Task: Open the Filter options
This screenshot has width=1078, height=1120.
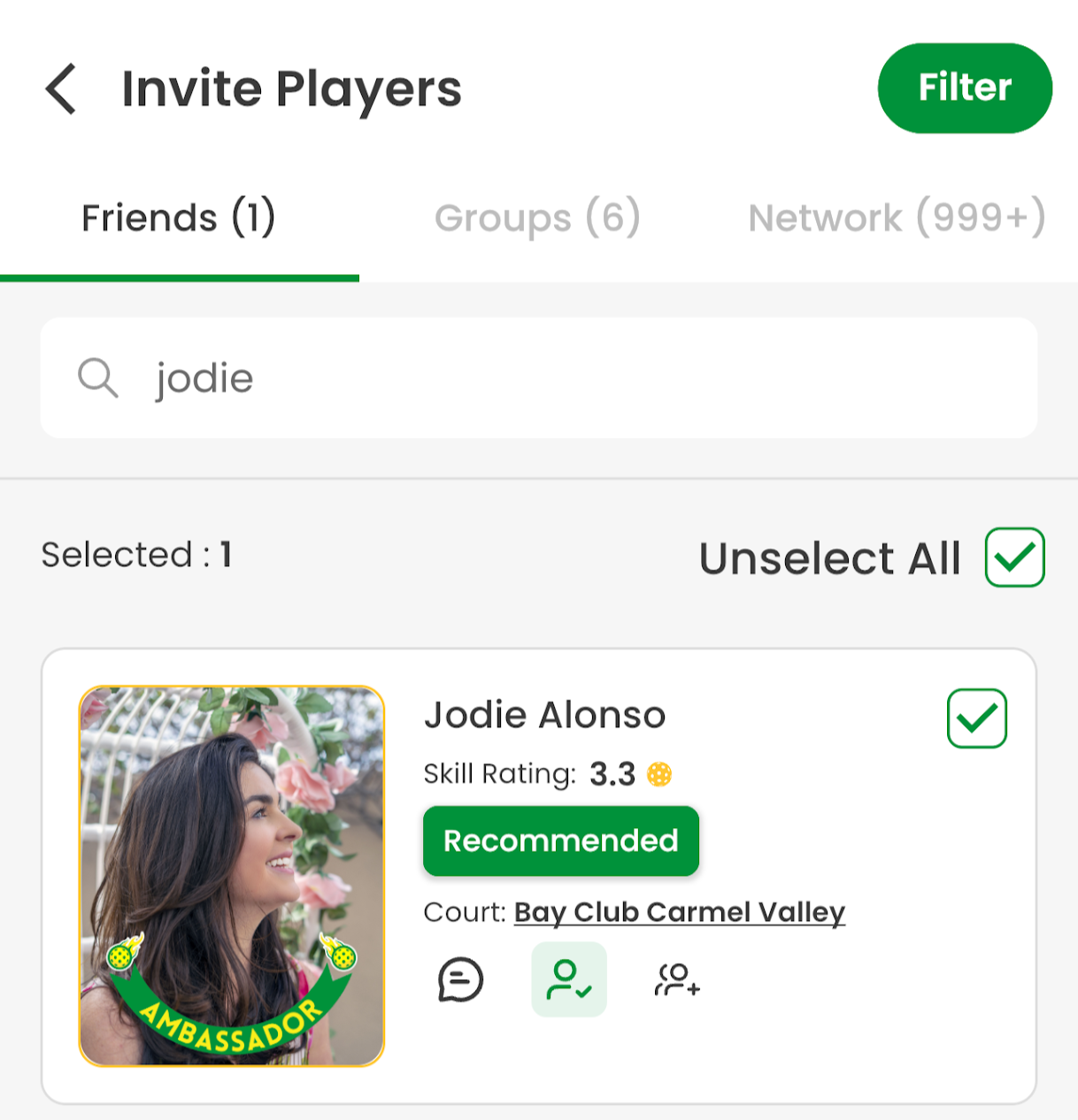Action: [964, 88]
